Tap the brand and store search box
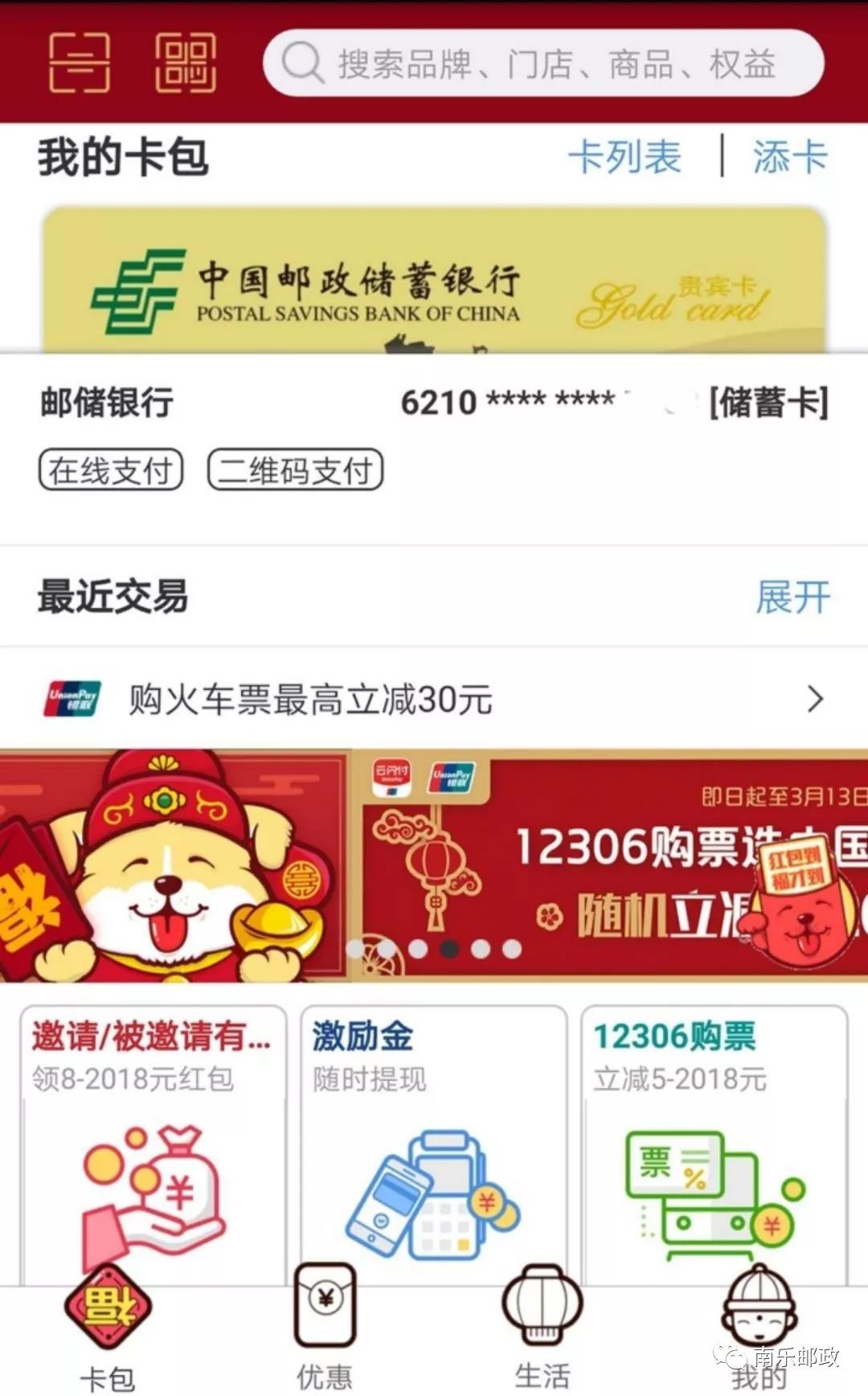This screenshot has width=868, height=1396. pyautogui.click(x=543, y=64)
